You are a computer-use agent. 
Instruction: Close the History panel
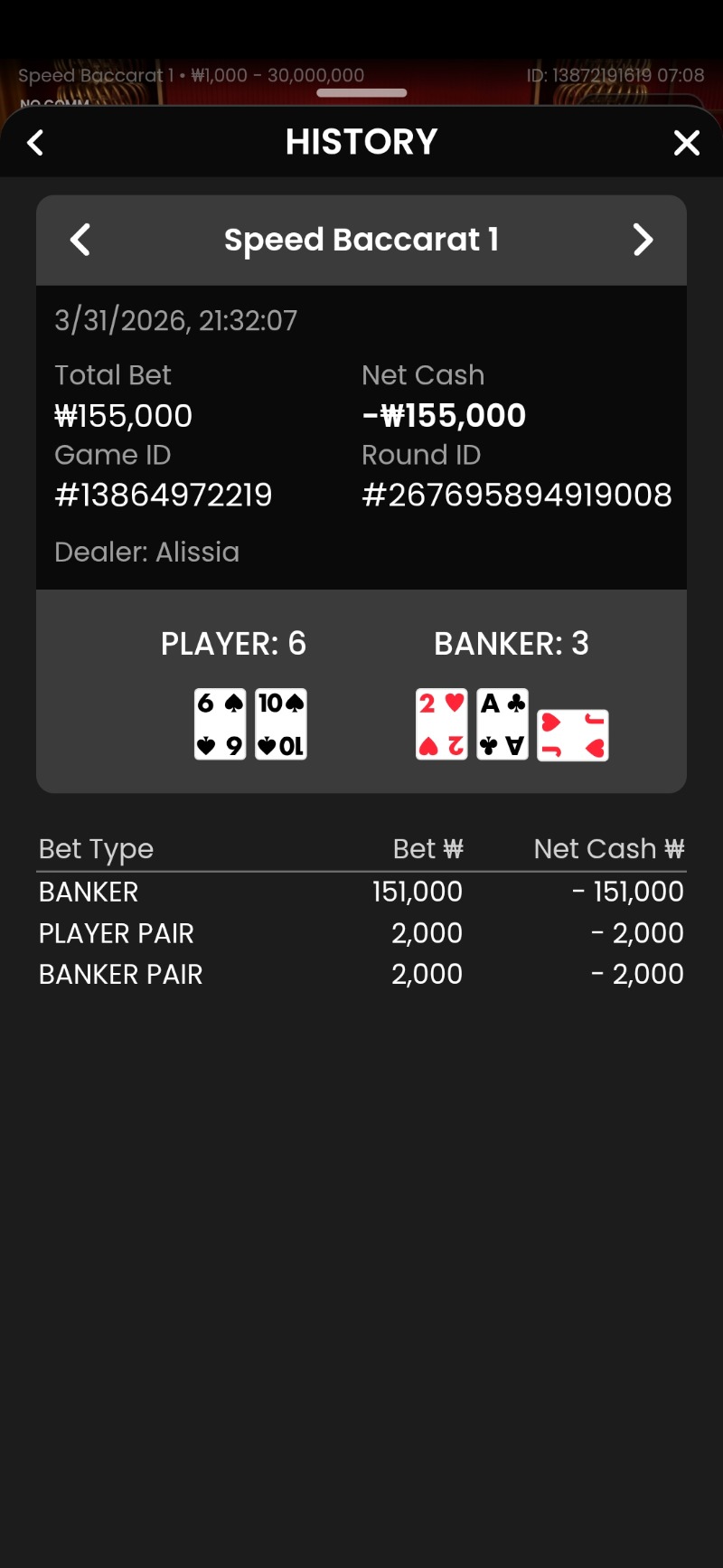click(x=687, y=143)
